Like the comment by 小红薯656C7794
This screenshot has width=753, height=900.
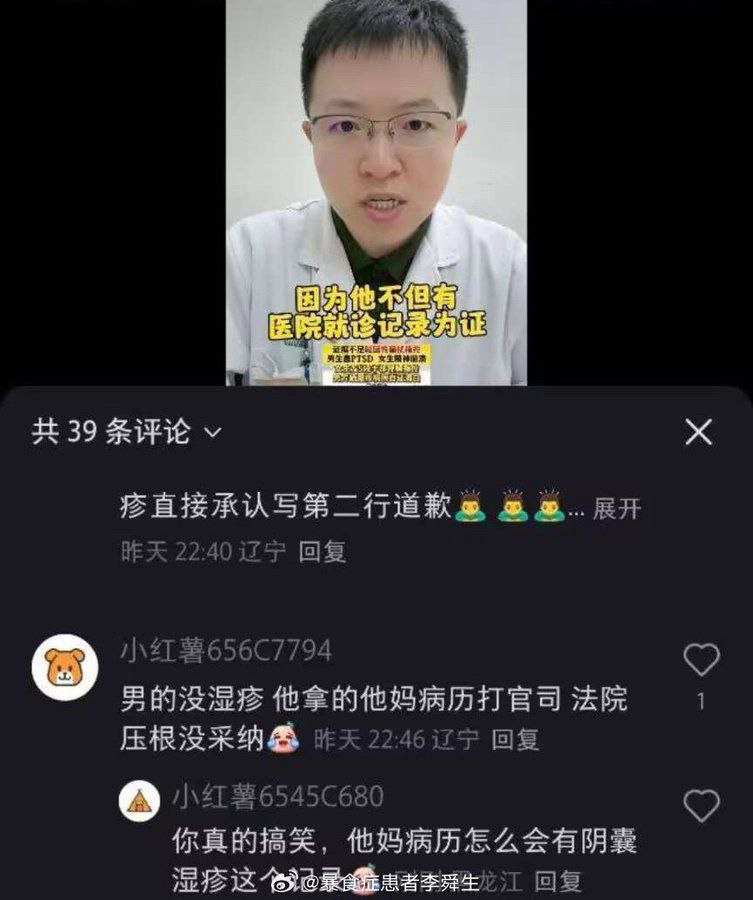coord(700,660)
